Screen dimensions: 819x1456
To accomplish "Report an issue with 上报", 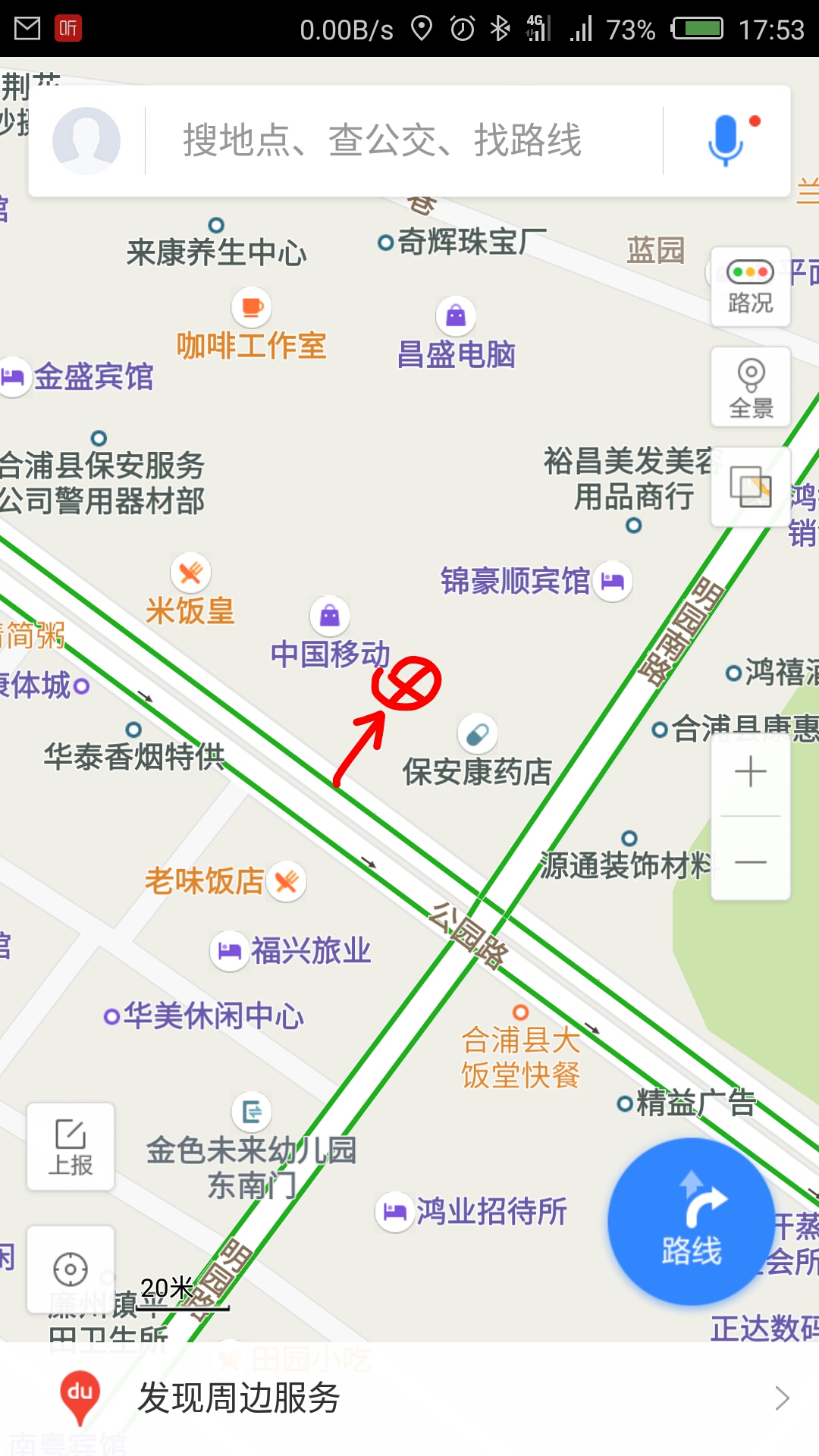I will point(71,1147).
